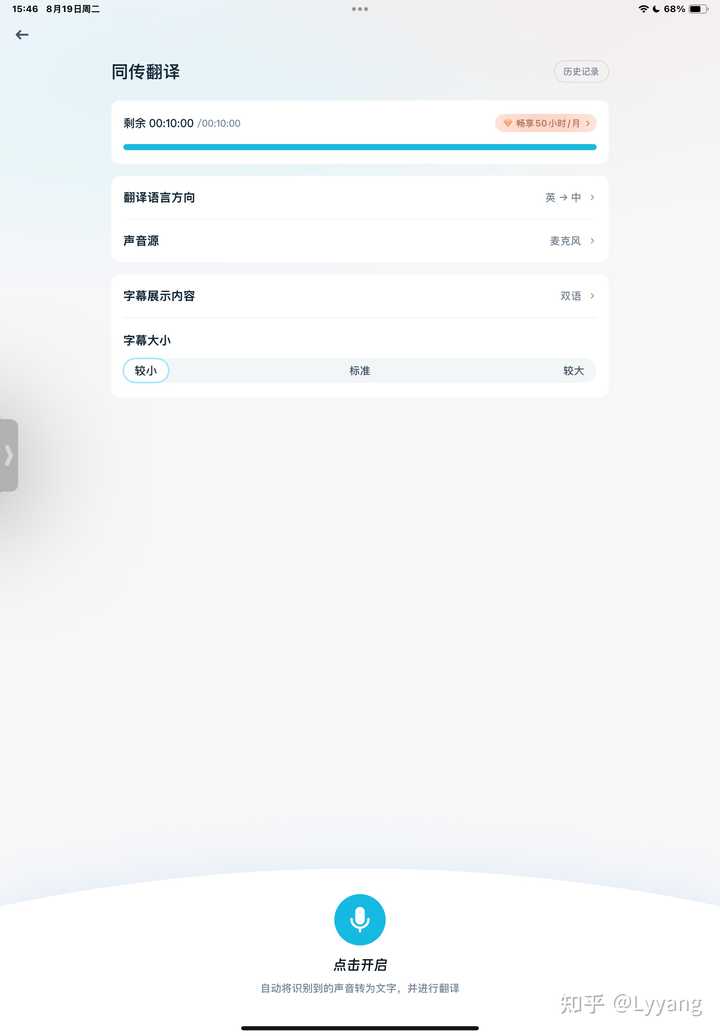This screenshot has width=720, height=1036.
Task: Switch subtitle size to 标准
Action: [x=359, y=371]
